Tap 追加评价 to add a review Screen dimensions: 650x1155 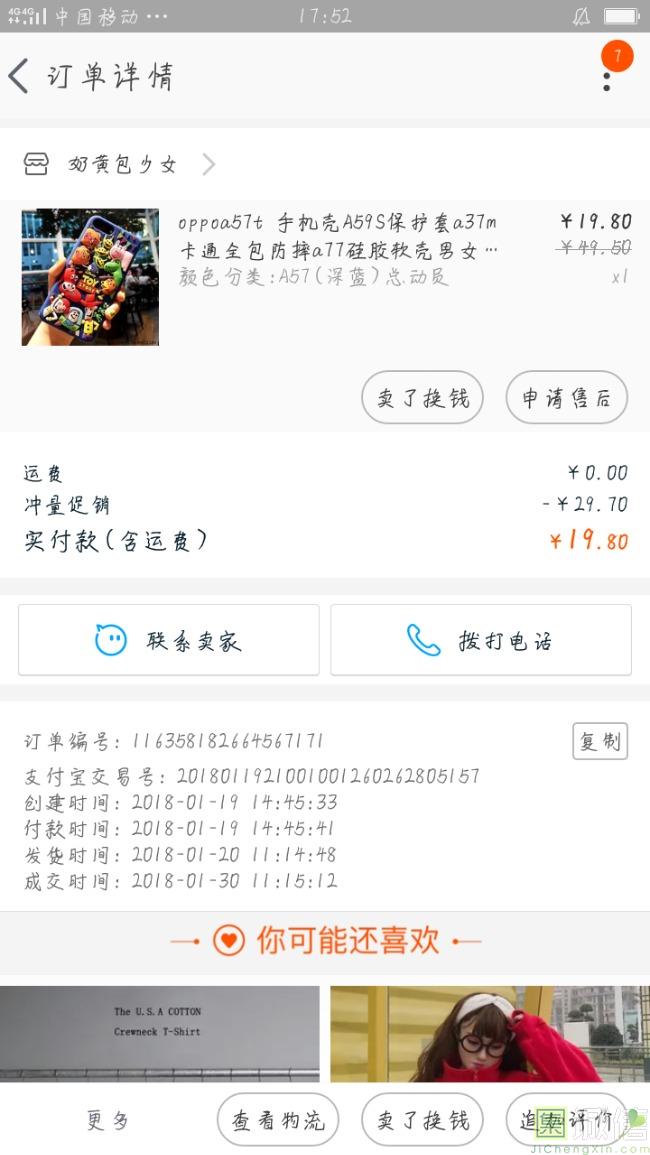coord(566,1120)
